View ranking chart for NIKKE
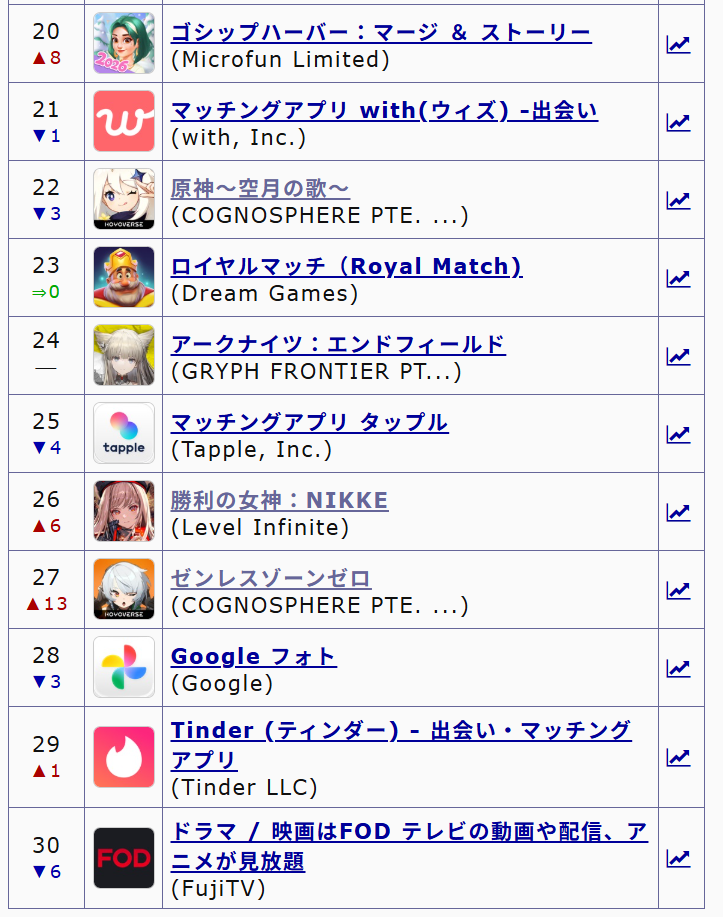Screen dimensions: 723x917 point(678,512)
